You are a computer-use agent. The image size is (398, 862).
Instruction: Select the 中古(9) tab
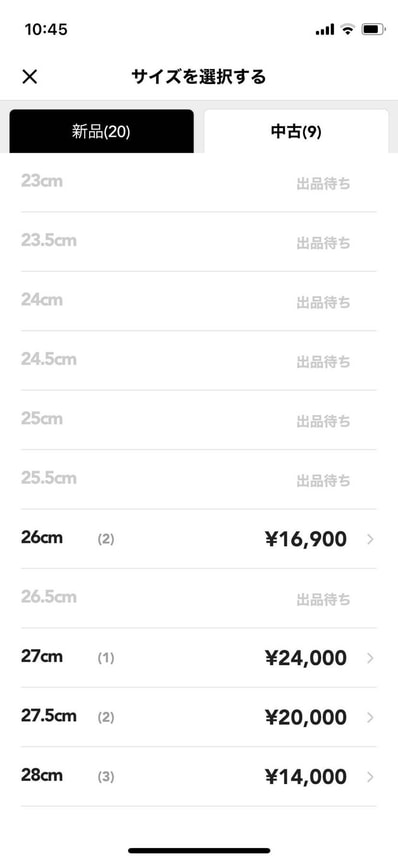pyautogui.click(x=296, y=131)
